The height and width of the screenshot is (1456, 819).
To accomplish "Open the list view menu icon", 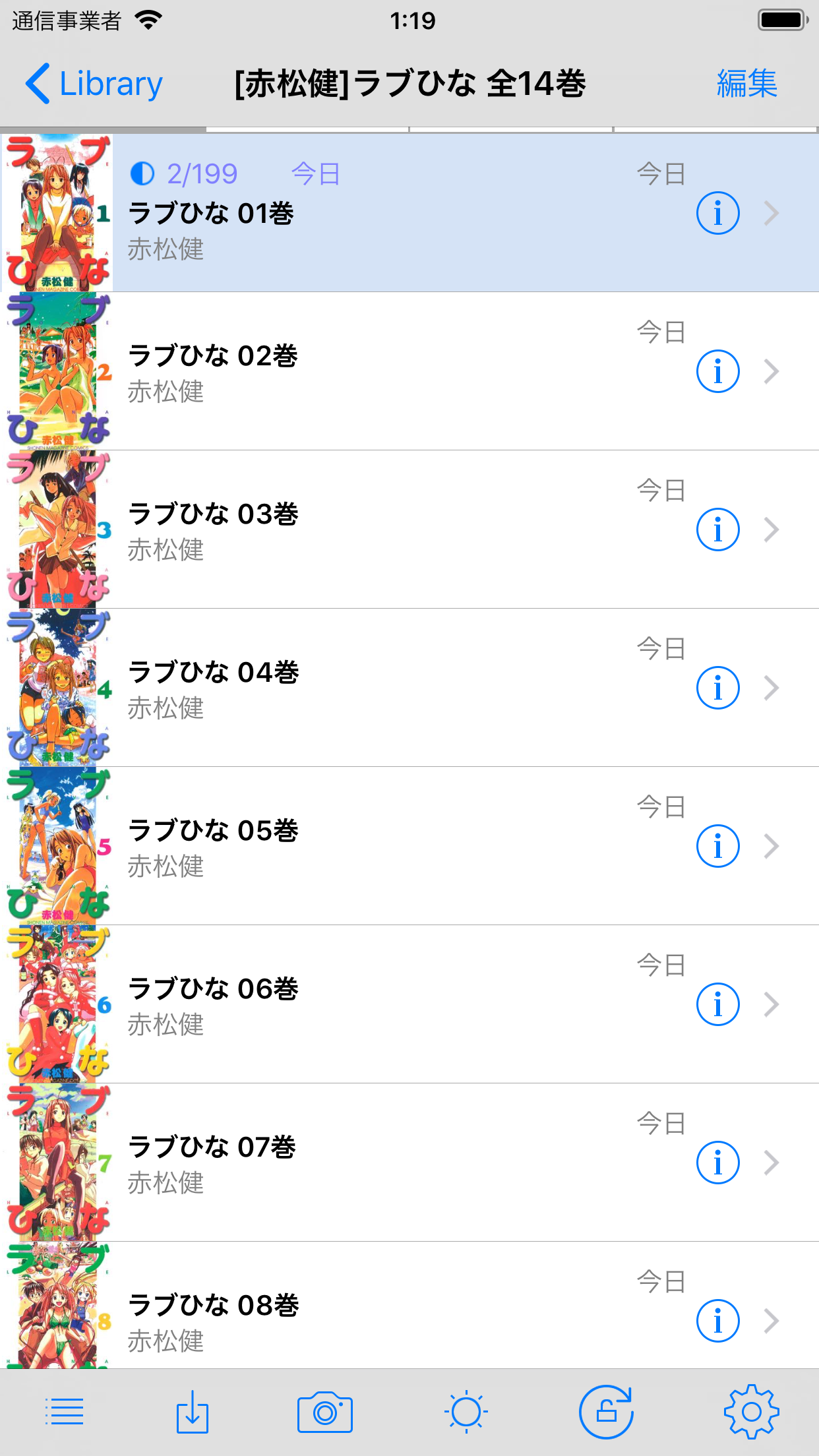I will tap(65, 1412).
